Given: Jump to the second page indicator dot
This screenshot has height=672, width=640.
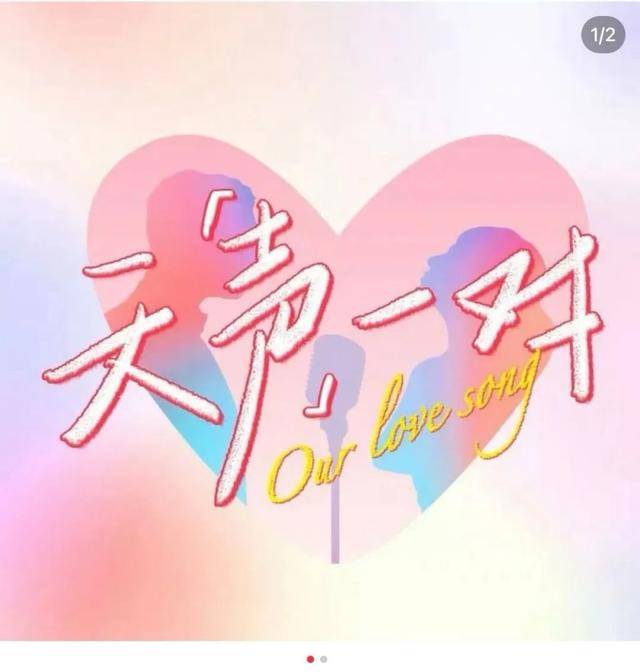Looking at the screenshot, I should pyautogui.click(x=323, y=659).
